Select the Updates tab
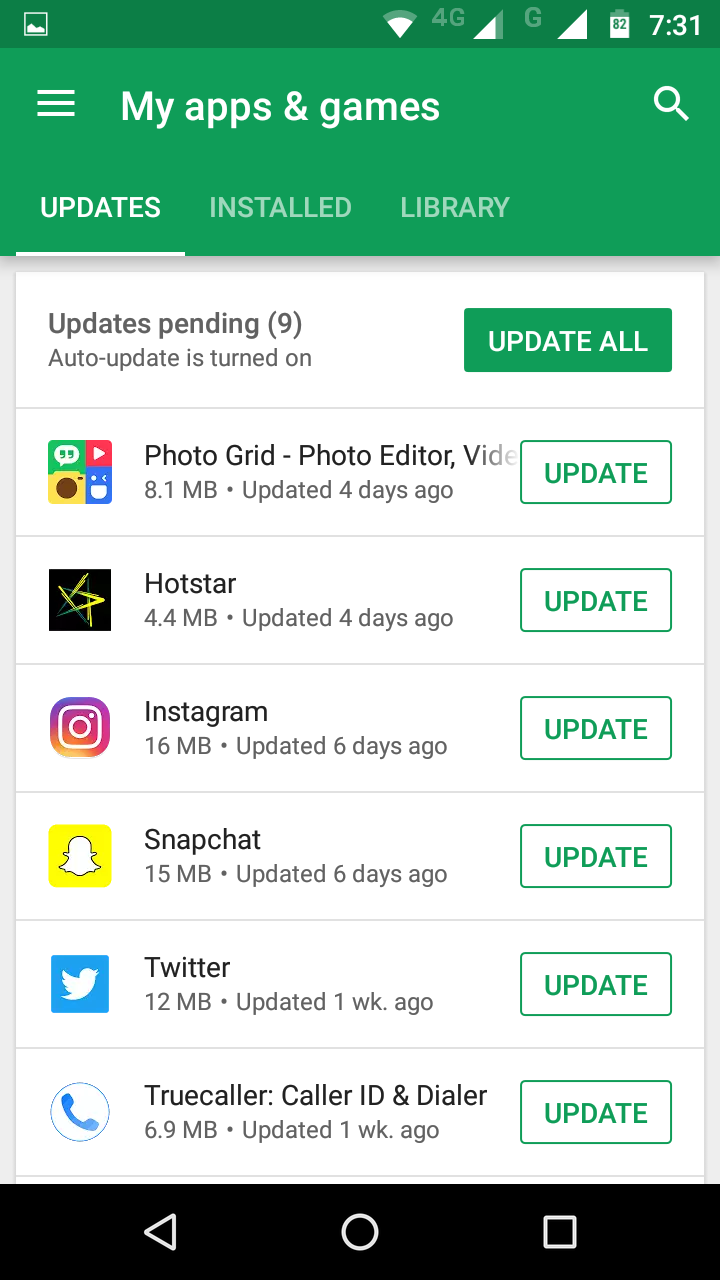The height and width of the screenshot is (1280, 720). pos(100,207)
